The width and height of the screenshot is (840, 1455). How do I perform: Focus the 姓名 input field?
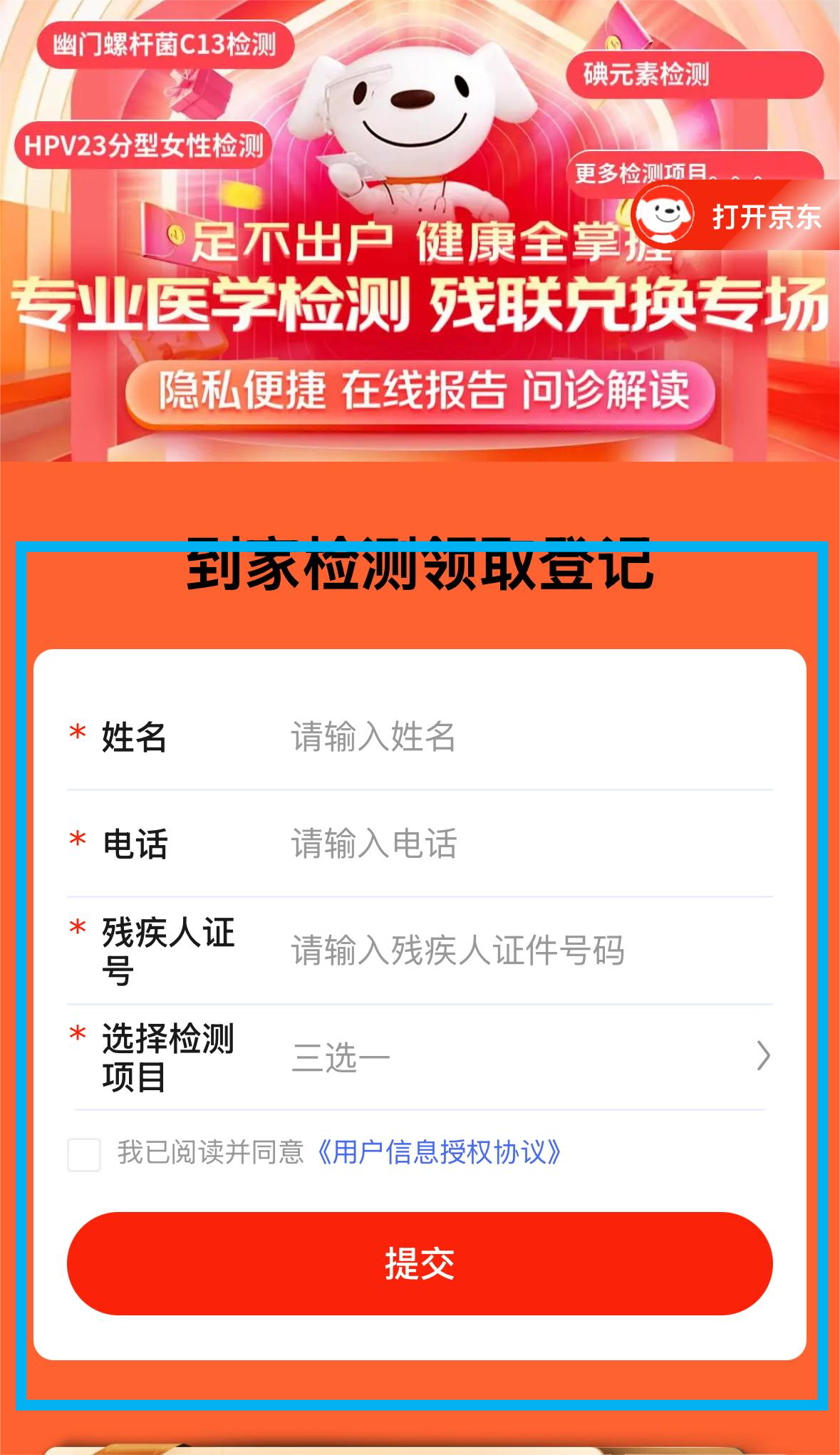coord(527,737)
